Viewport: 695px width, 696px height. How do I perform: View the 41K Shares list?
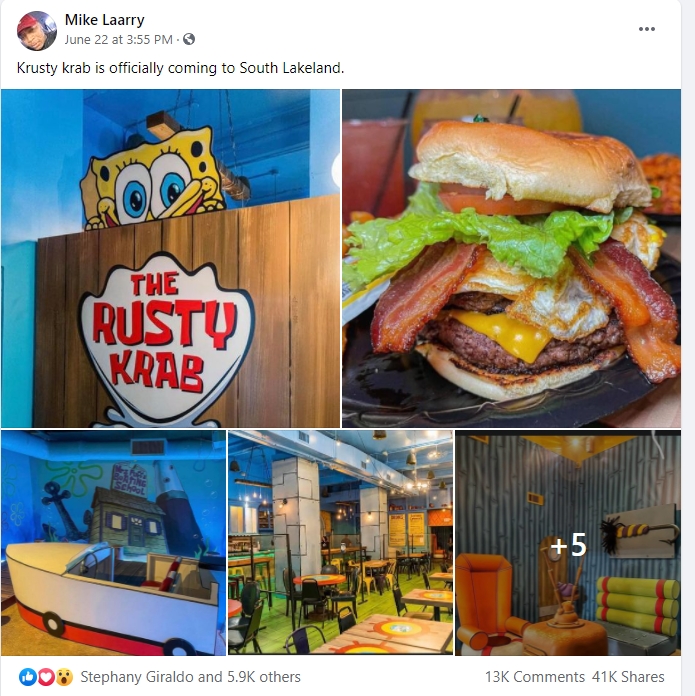pos(628,677)
